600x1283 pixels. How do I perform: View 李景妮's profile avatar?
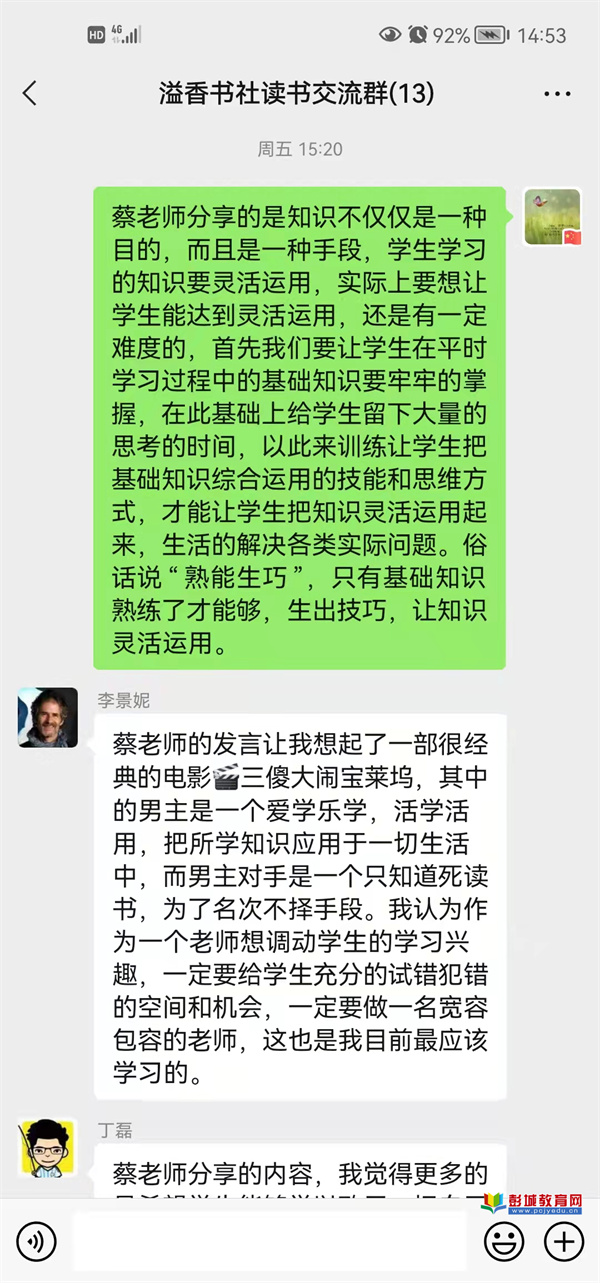[x=48, y=717]
